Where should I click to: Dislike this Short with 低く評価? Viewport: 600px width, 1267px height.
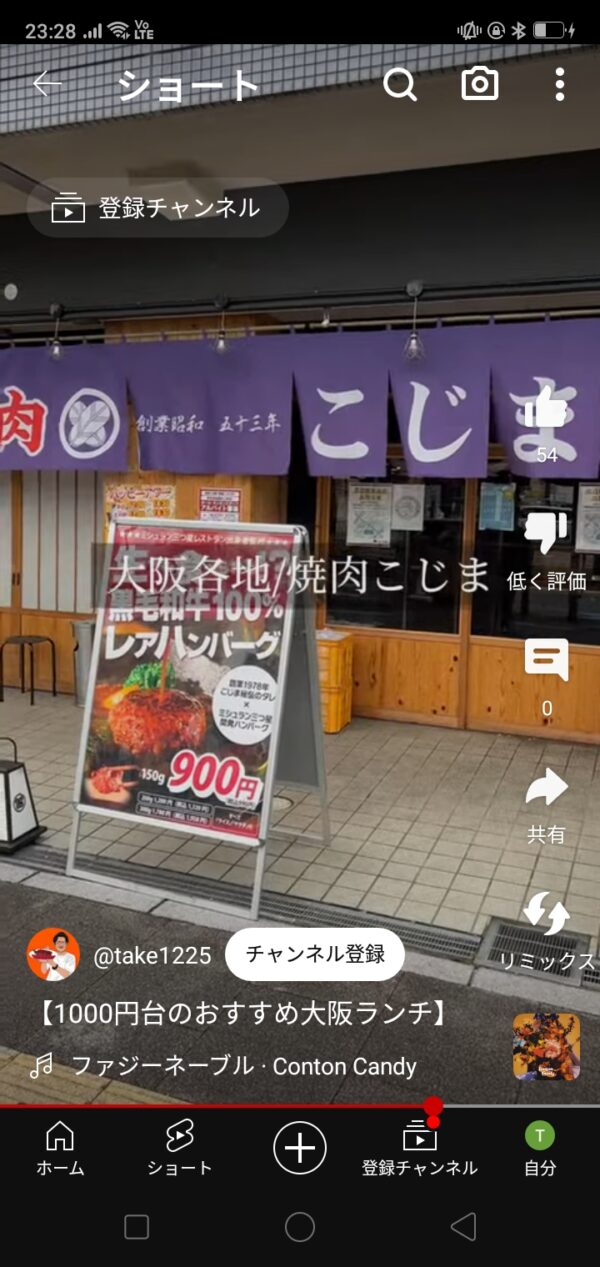[546, 535]
